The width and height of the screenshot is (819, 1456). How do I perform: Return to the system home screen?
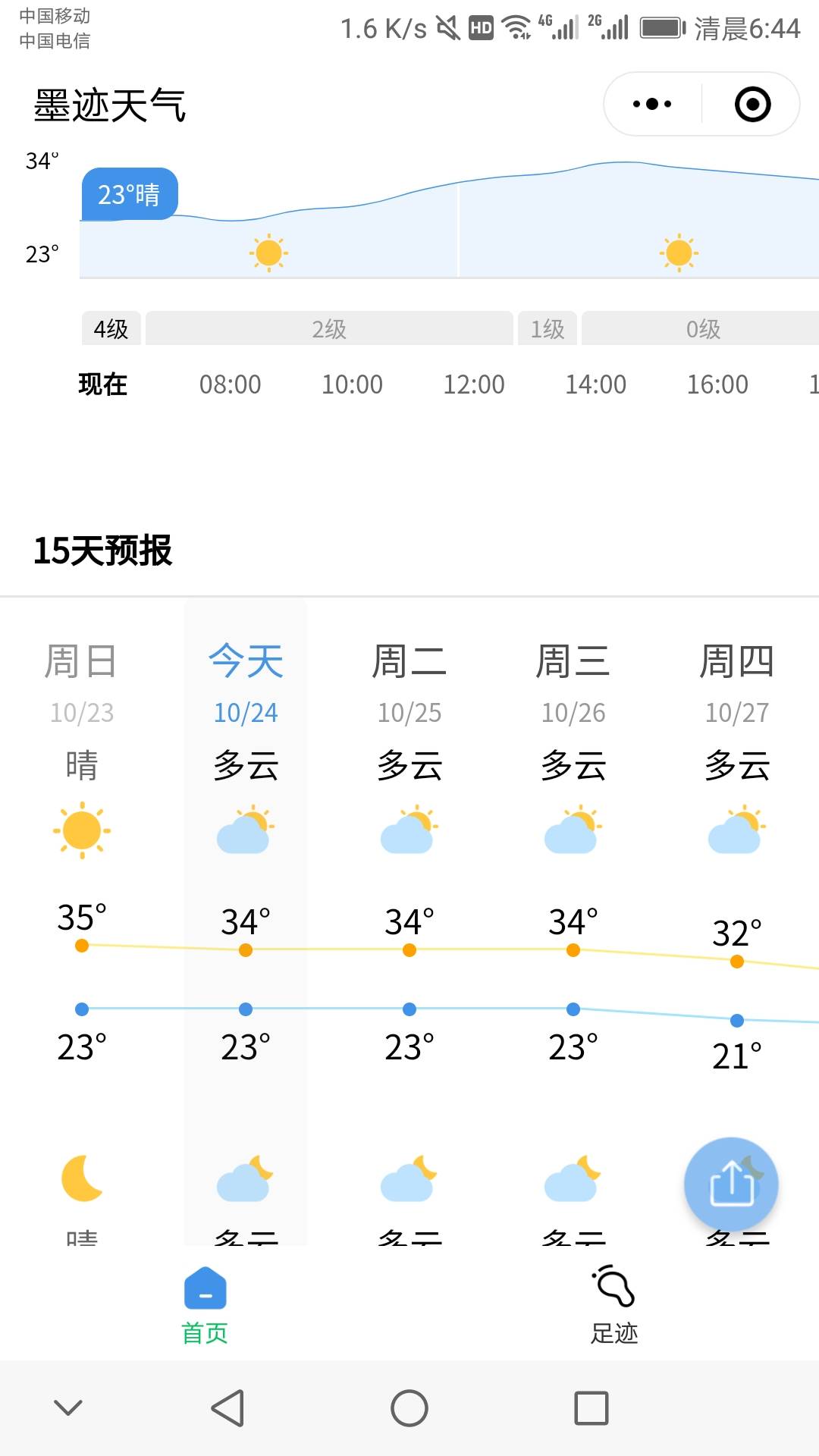(x=409, y=1408)
